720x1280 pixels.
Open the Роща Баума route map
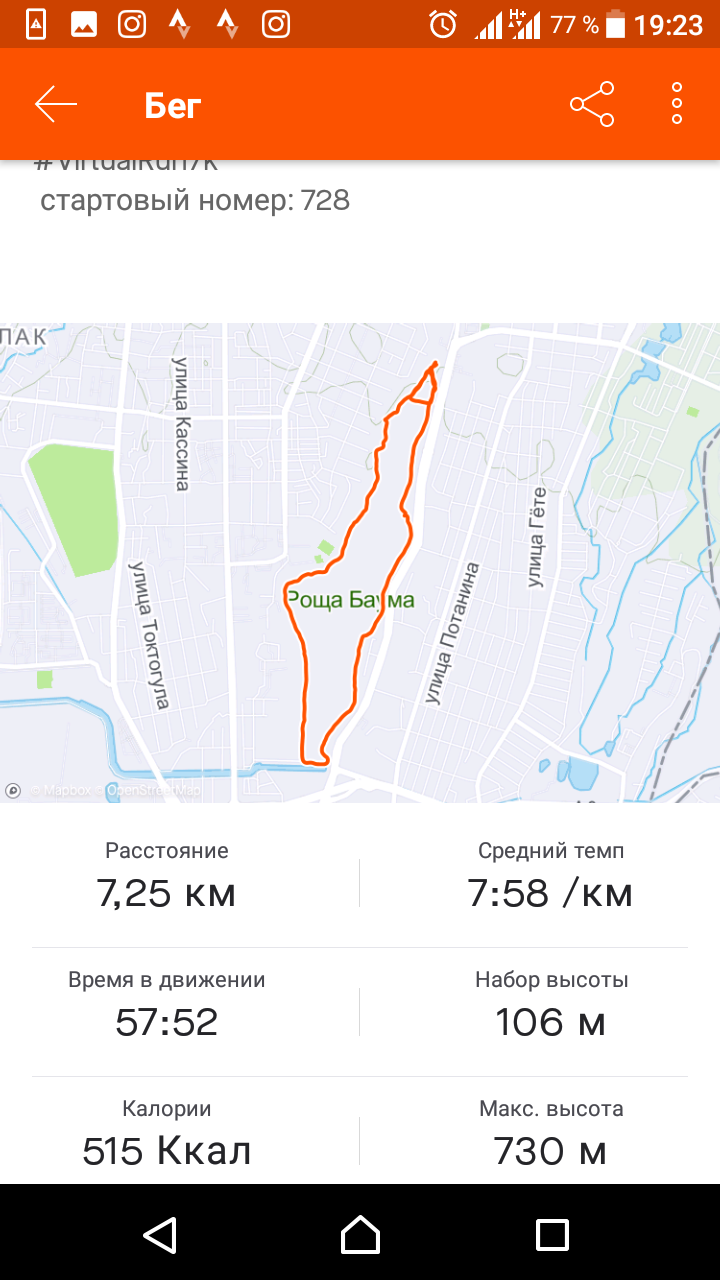coord(360,562)
